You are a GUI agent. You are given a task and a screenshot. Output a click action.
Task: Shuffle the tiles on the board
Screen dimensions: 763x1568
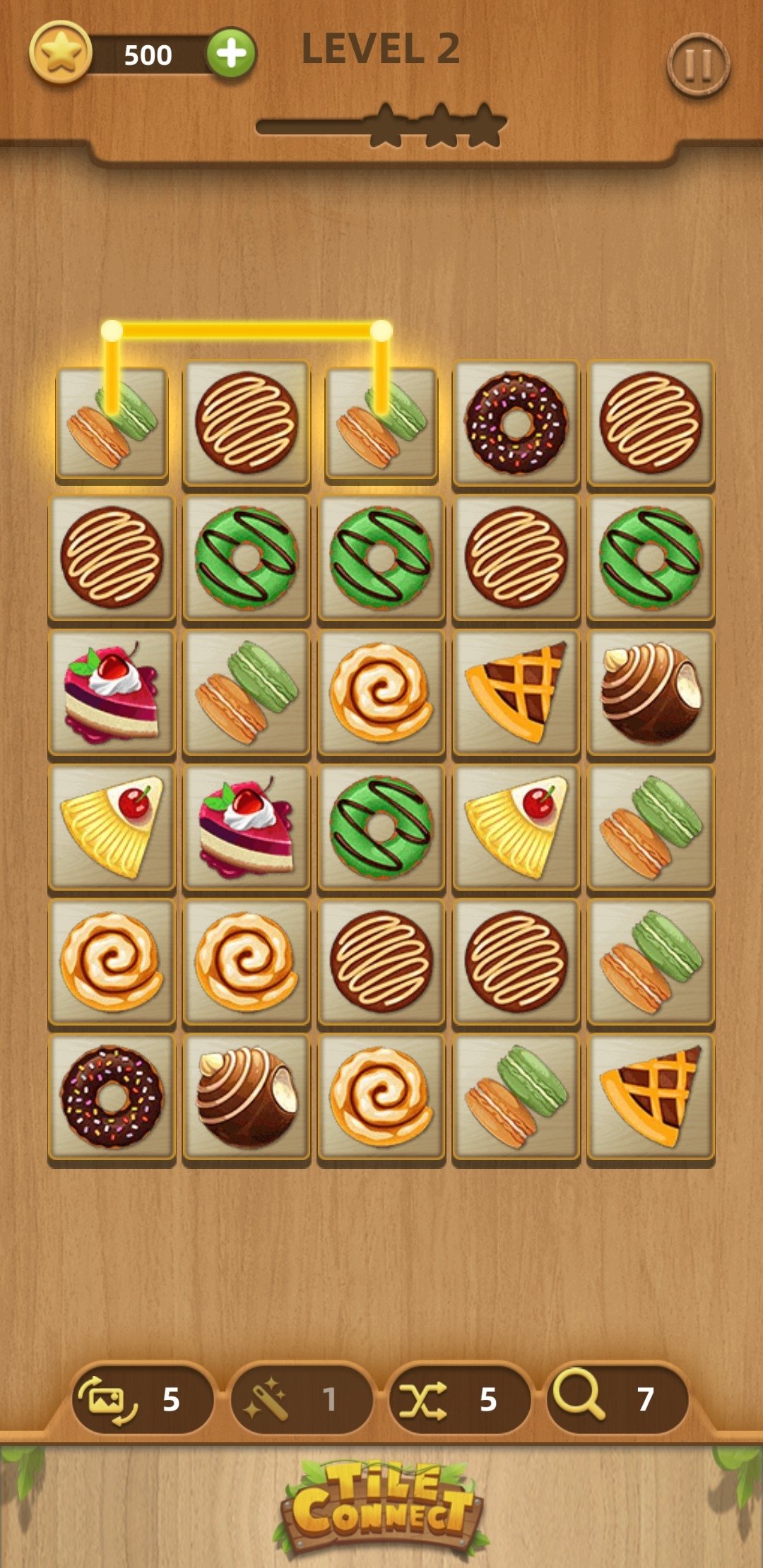coord(460,1399)
